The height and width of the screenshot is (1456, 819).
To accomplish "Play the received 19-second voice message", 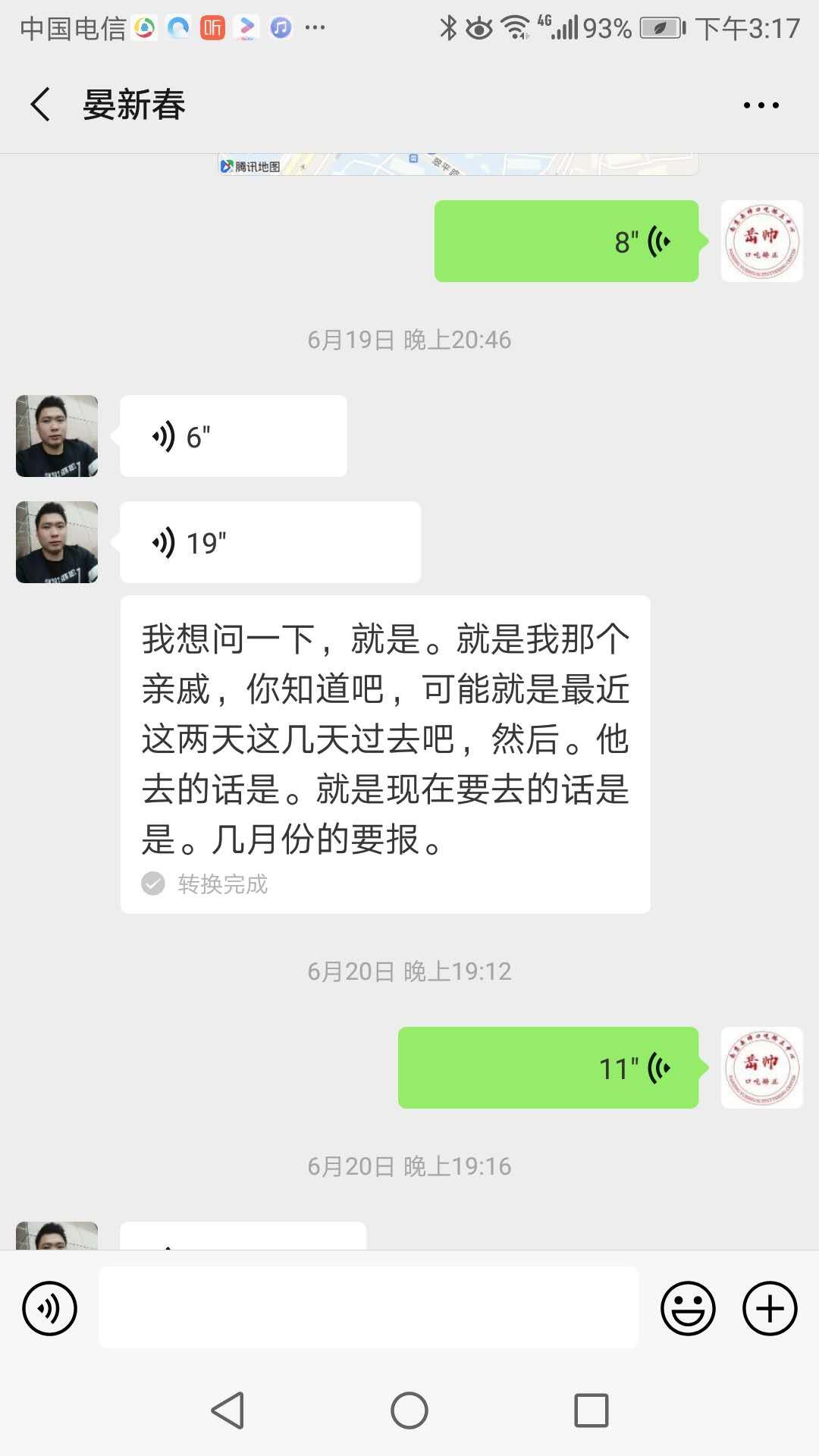I will point(270,542).
